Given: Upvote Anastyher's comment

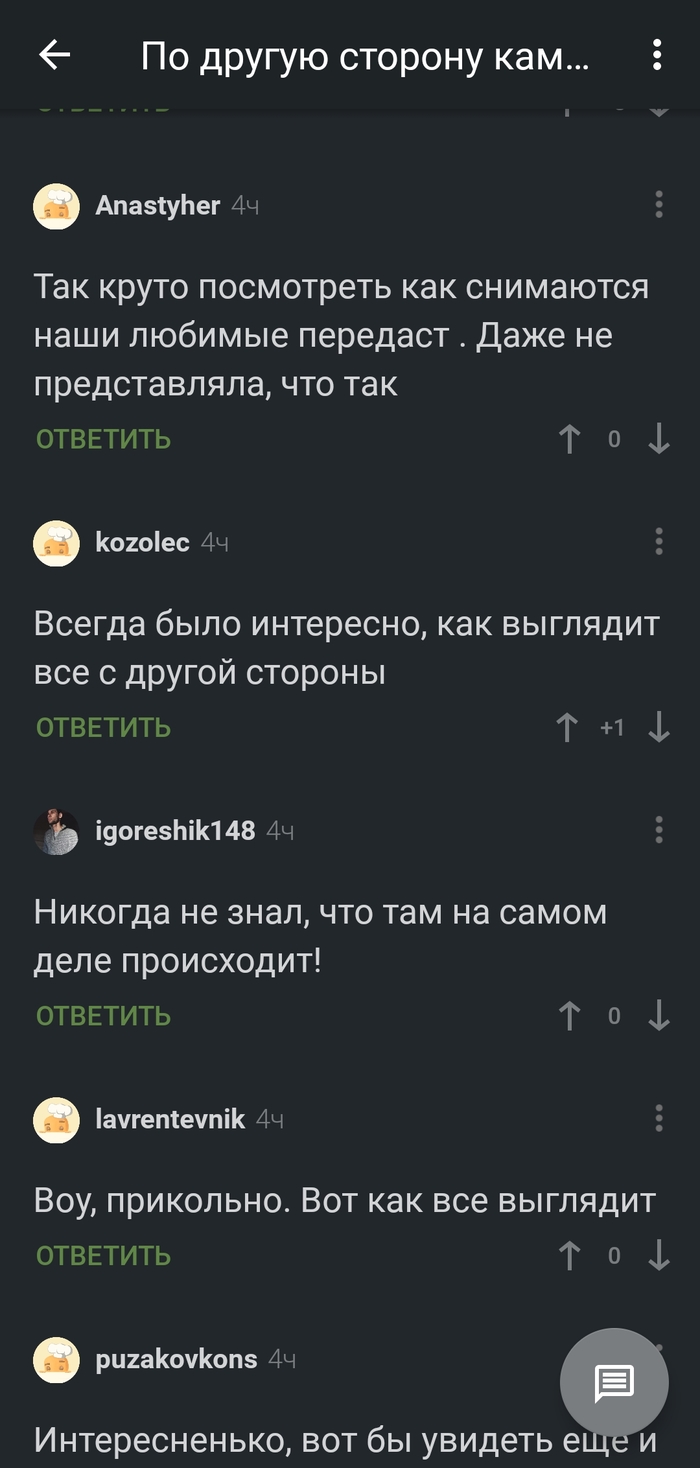Looking at the screenshot, I should (569, 439).
